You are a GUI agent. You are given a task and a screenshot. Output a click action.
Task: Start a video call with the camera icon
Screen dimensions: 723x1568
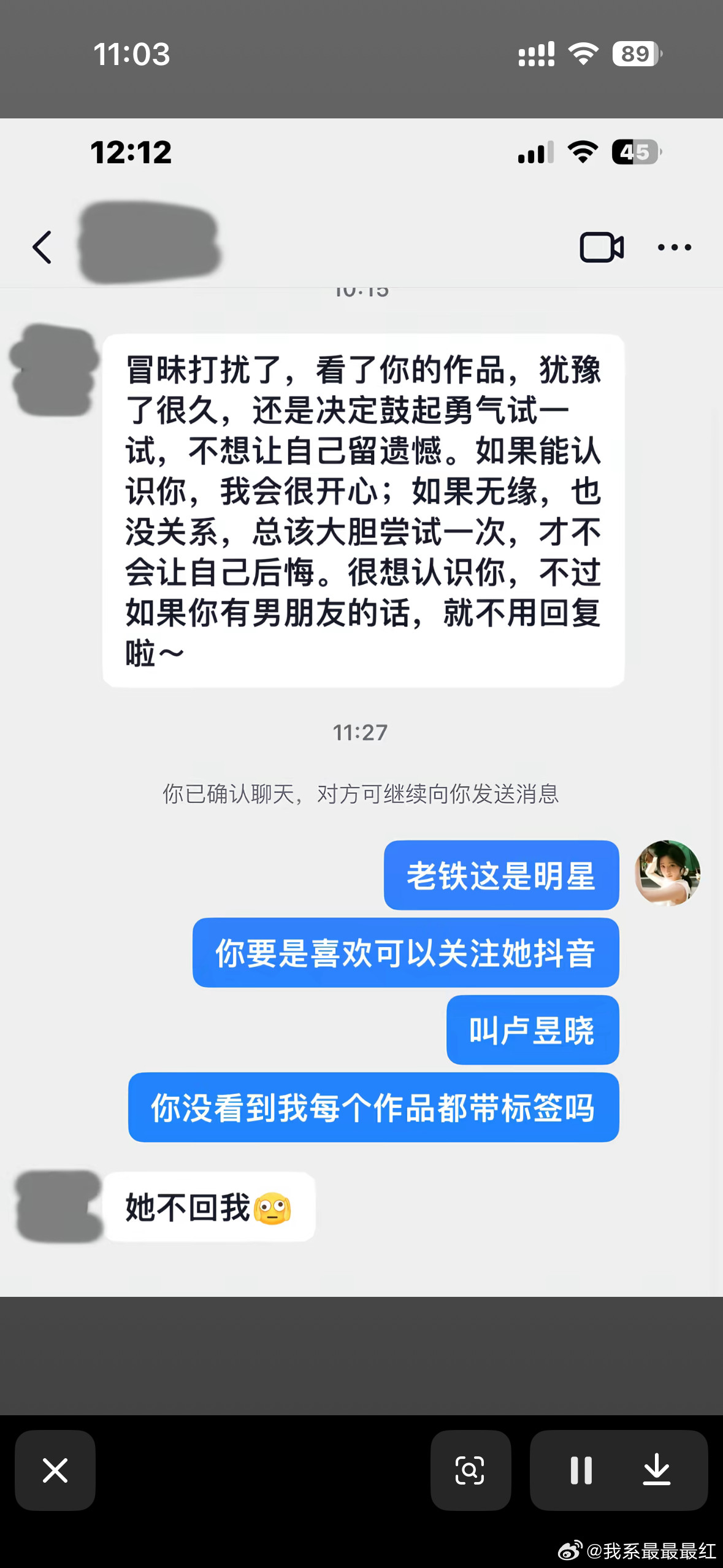point(601,247)
